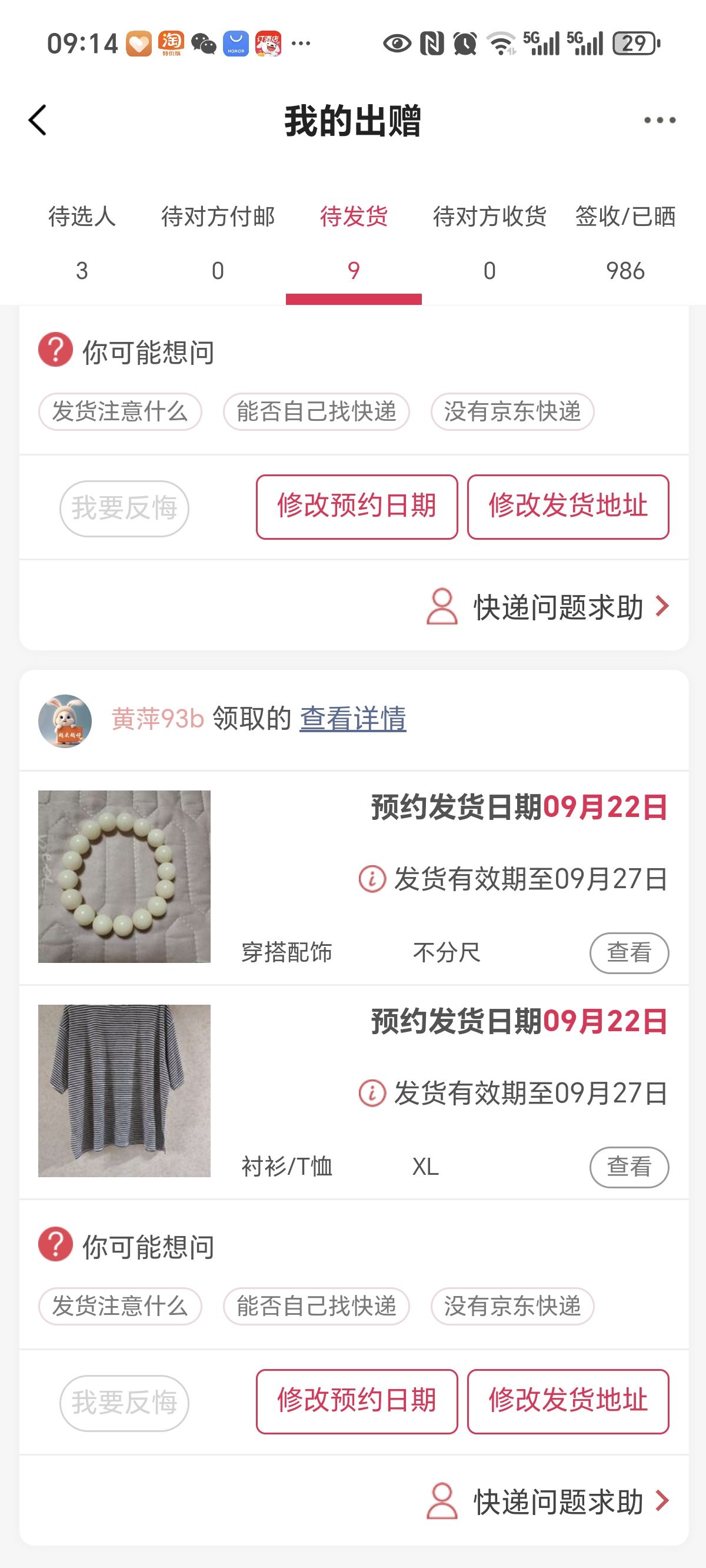Open 快递问题求助 in 黄萍93b's card
Viewport: 706px width, 1568px height.
(548, 1501)
